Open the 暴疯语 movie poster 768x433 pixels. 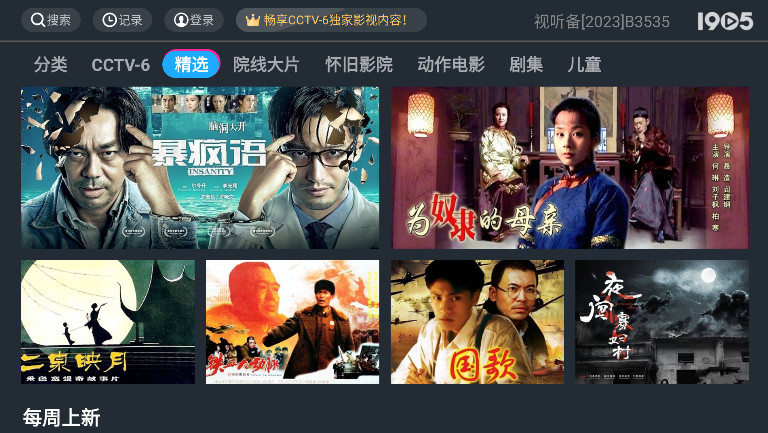pos(200,167)
